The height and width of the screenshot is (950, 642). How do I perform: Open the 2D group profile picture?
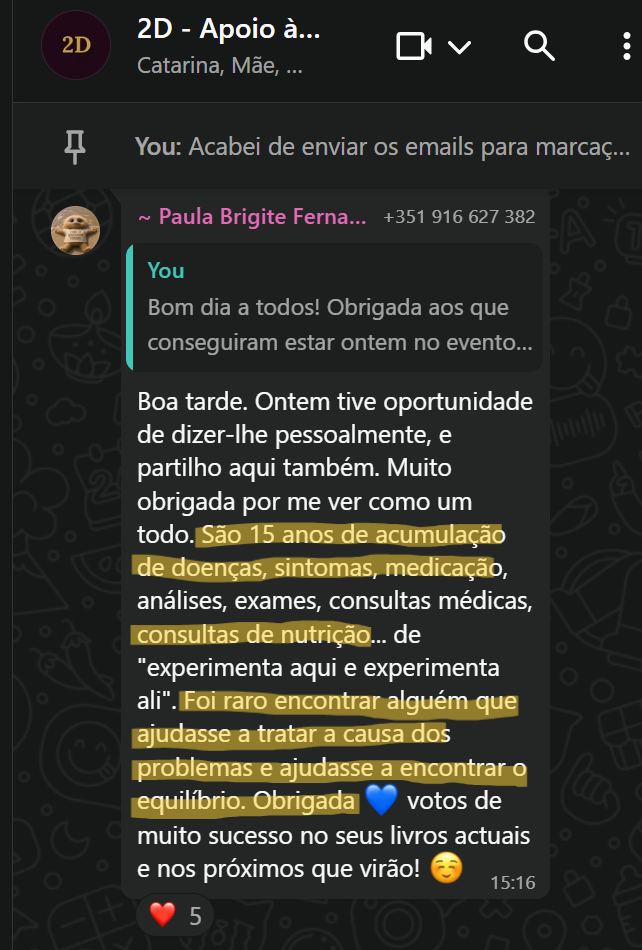pyautogui.click(x=76, y=45)
